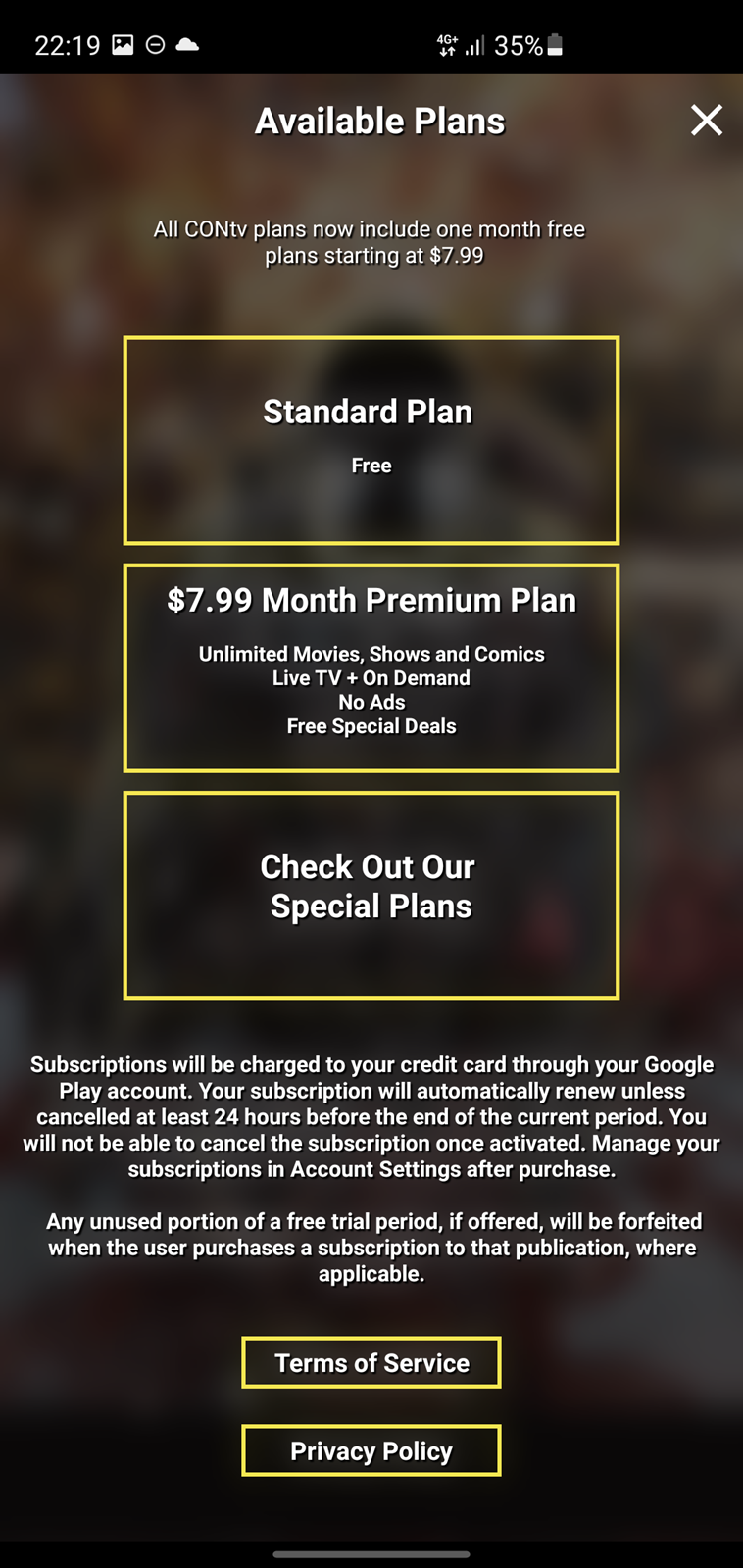Screen dimensions: 743x1568
Task: View the Terms of Service
Action: (371, 1362)
